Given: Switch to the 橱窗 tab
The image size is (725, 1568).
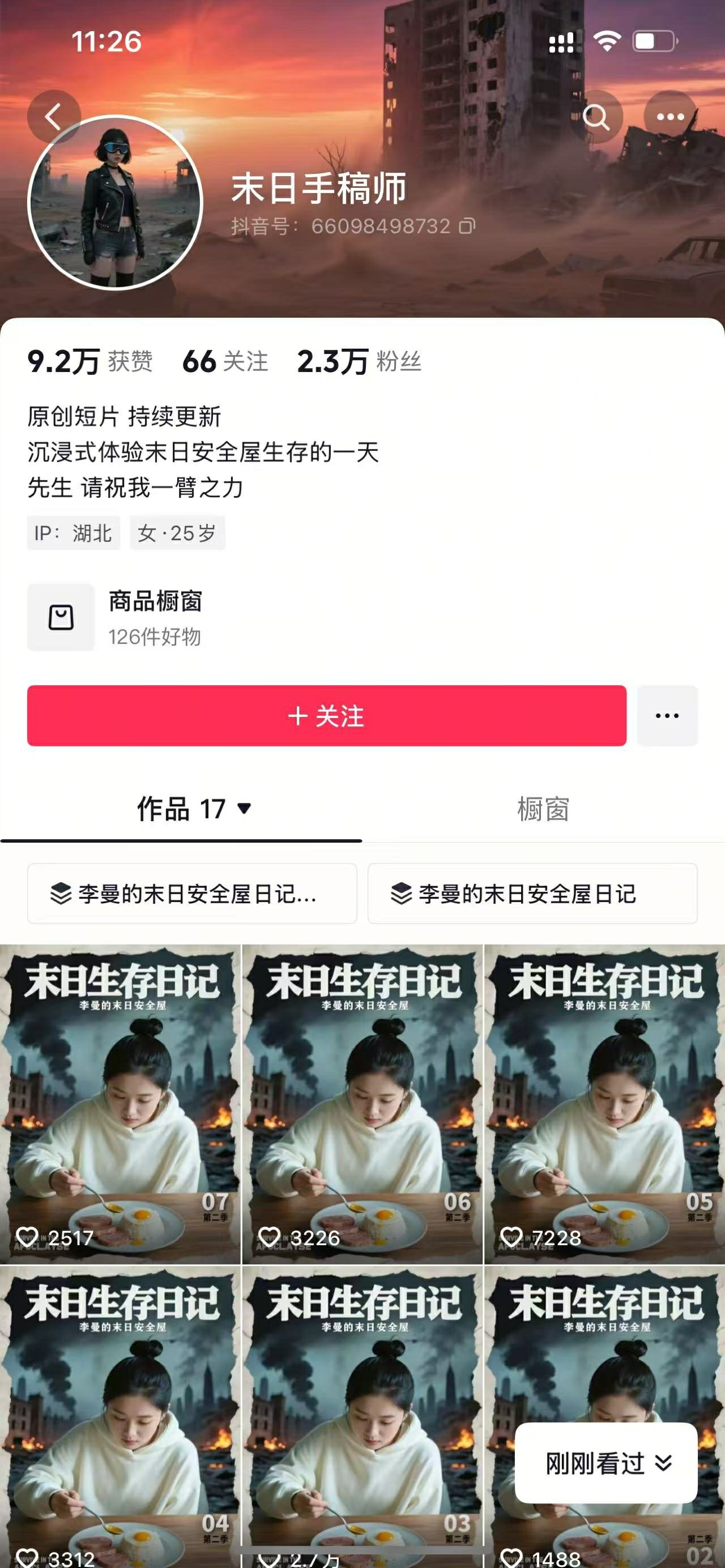Looking at the screenshot, I should [543, 809].
